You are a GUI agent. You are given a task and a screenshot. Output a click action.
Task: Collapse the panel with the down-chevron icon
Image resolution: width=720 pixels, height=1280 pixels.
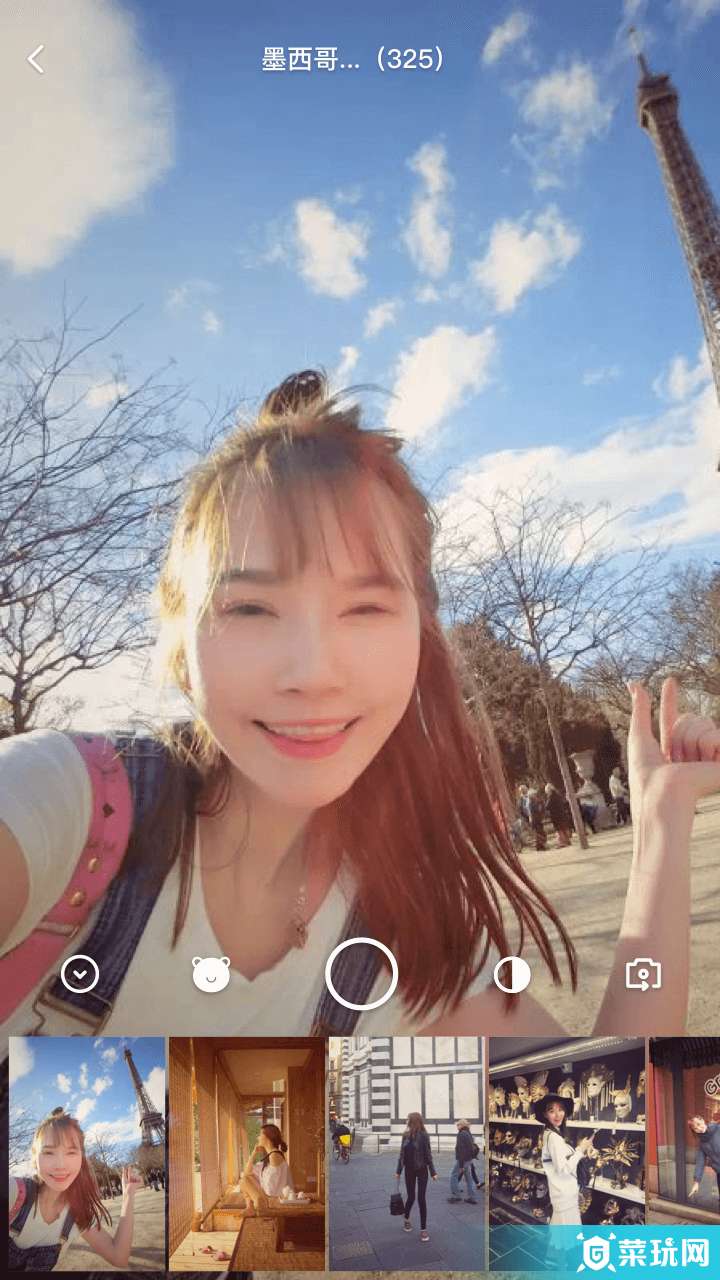click(x=80, y=974)
